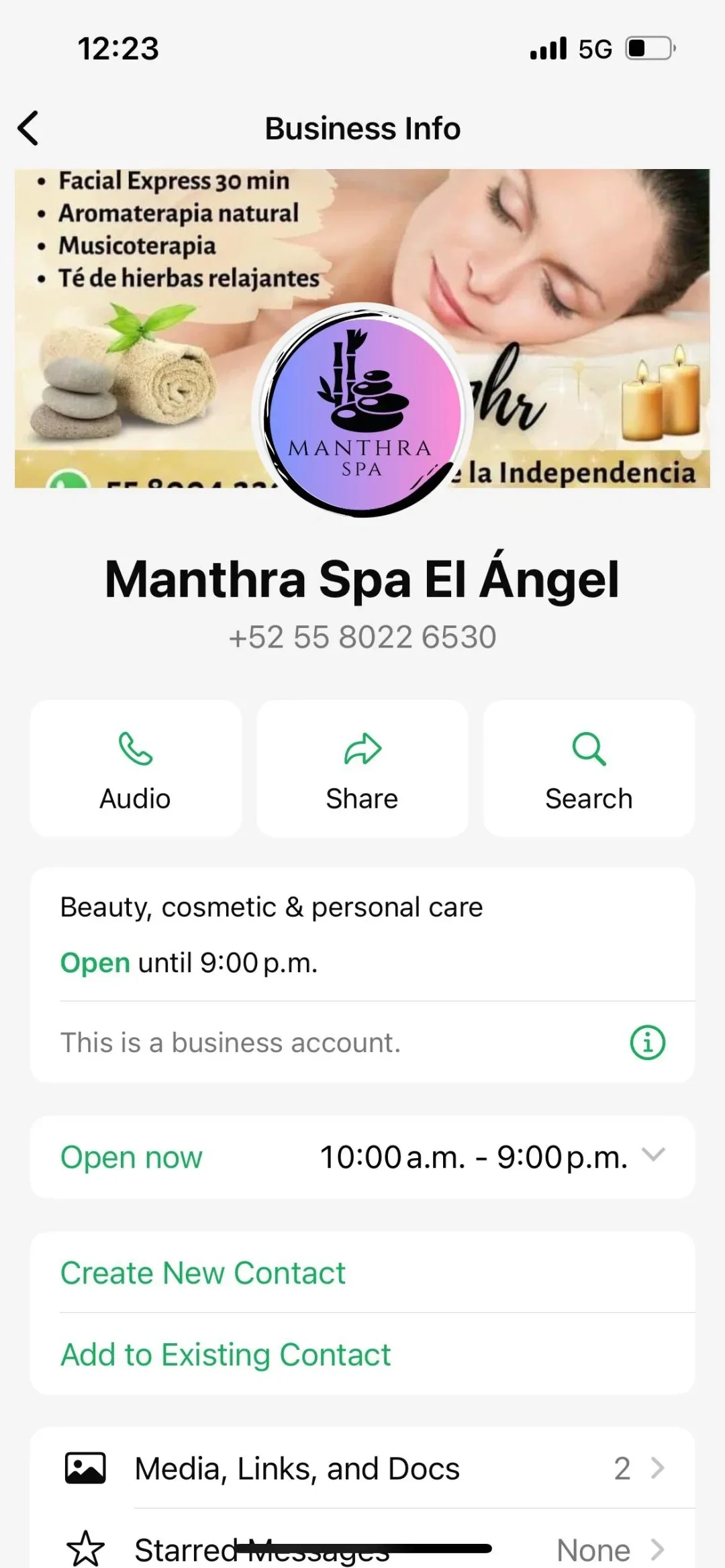Search in the chat
The image size is (725, 1568).
point(589,768)
